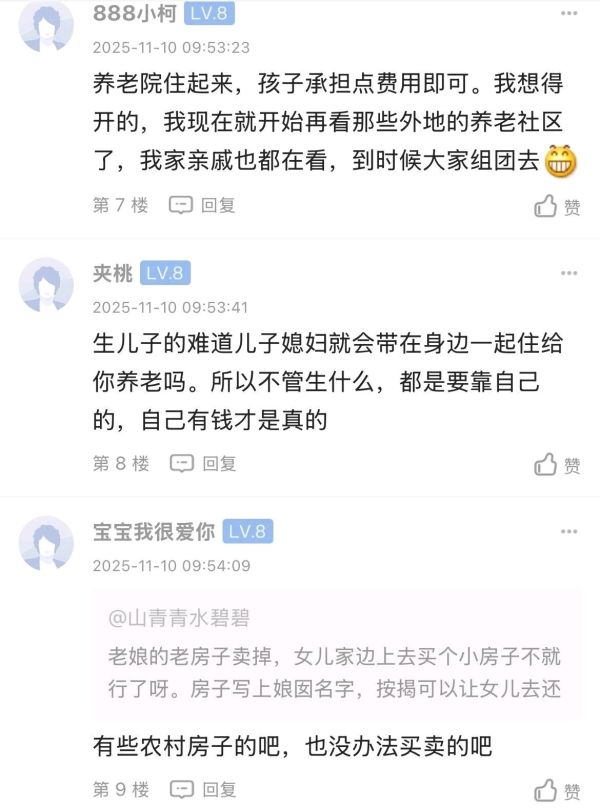600x808 pixels.
Task: Open quoted comment from @山青青水碧碧
Action: point(336,655)
